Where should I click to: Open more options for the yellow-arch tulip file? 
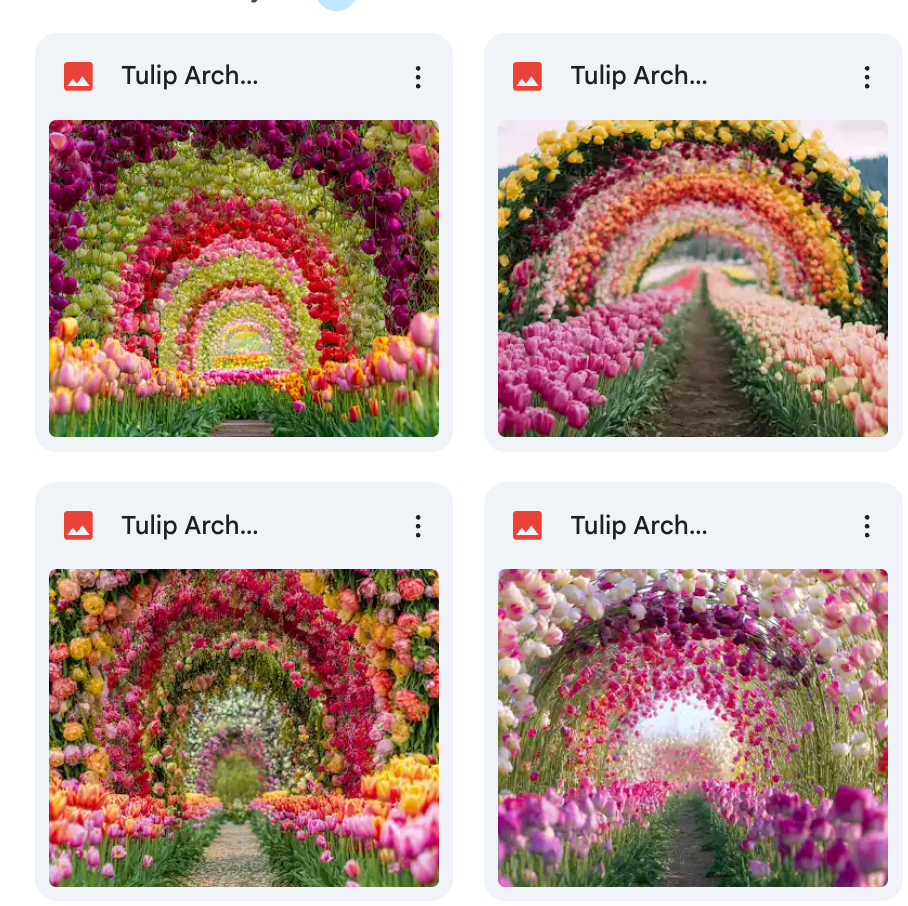pyautogui.click(x=866, y=77)
